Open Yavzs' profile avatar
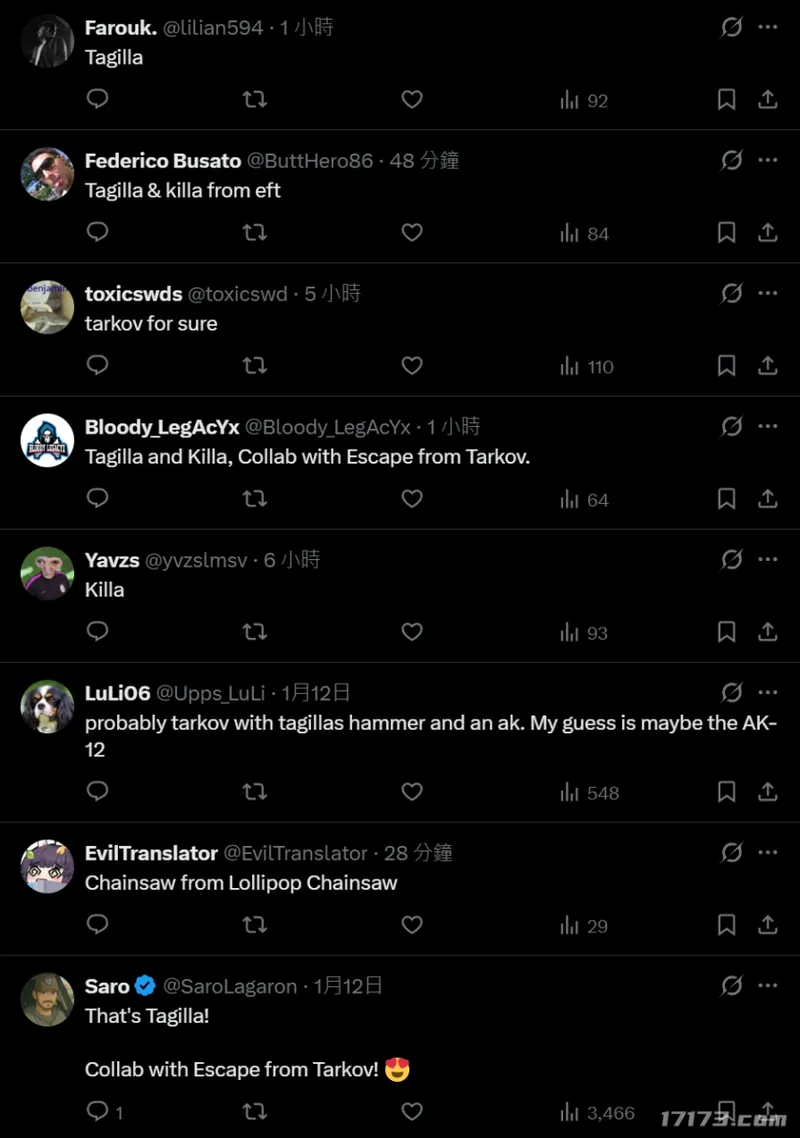 [x=47, y=573]
